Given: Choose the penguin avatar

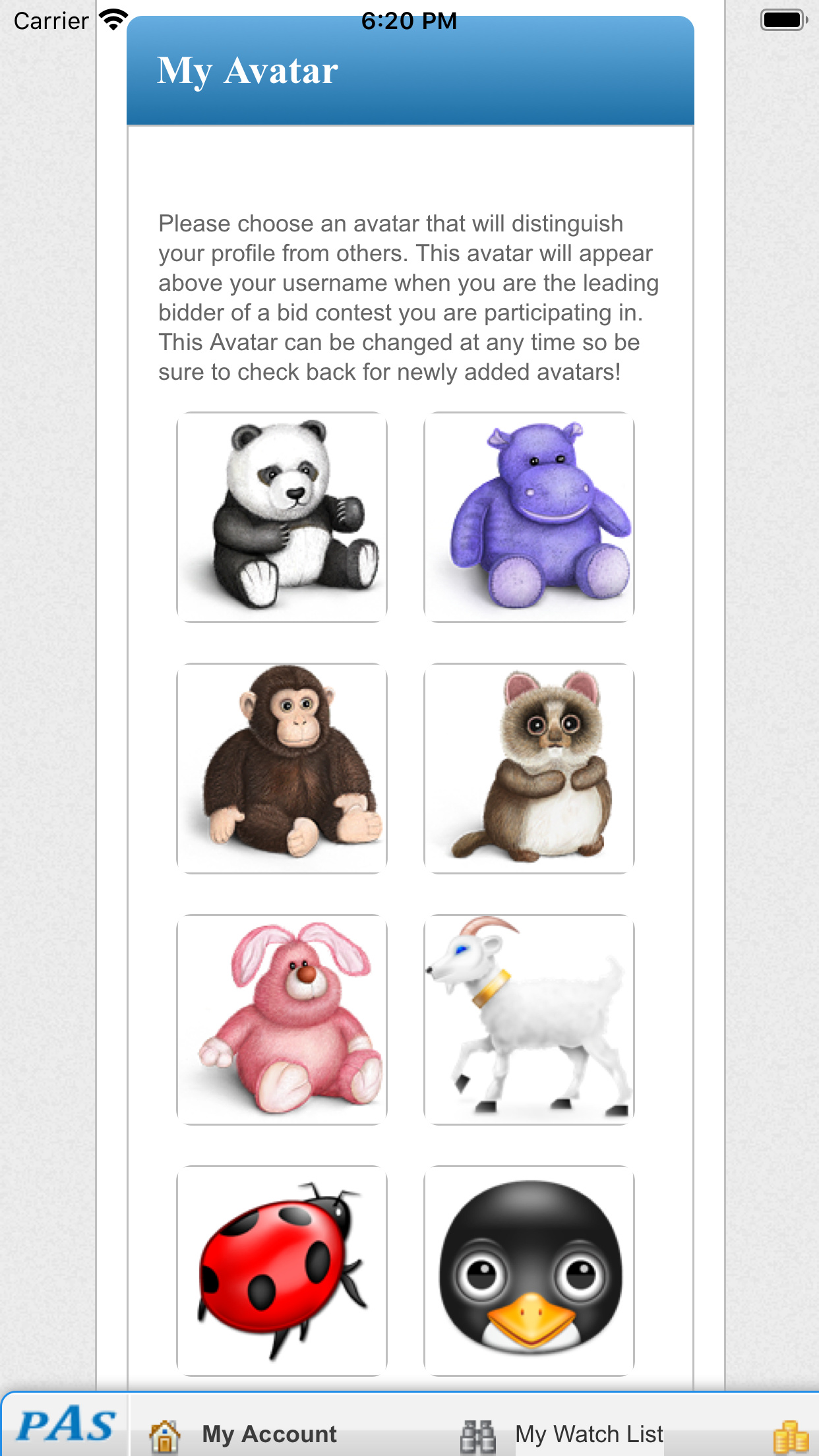Looking at the screenshot, I should (x=529, y=1271).
